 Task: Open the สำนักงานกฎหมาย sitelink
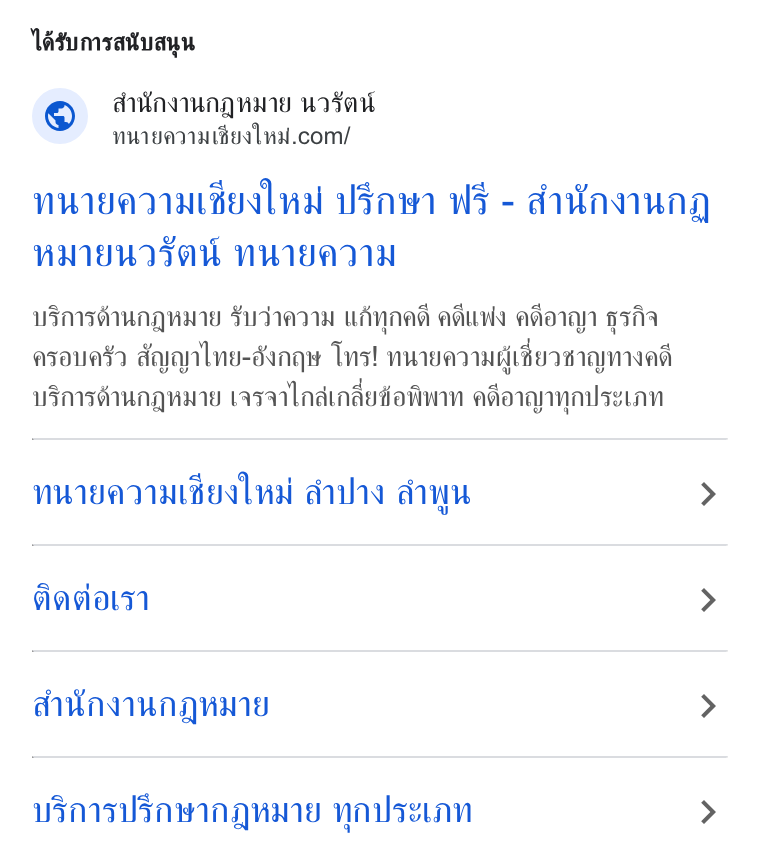tap(379, 705)
